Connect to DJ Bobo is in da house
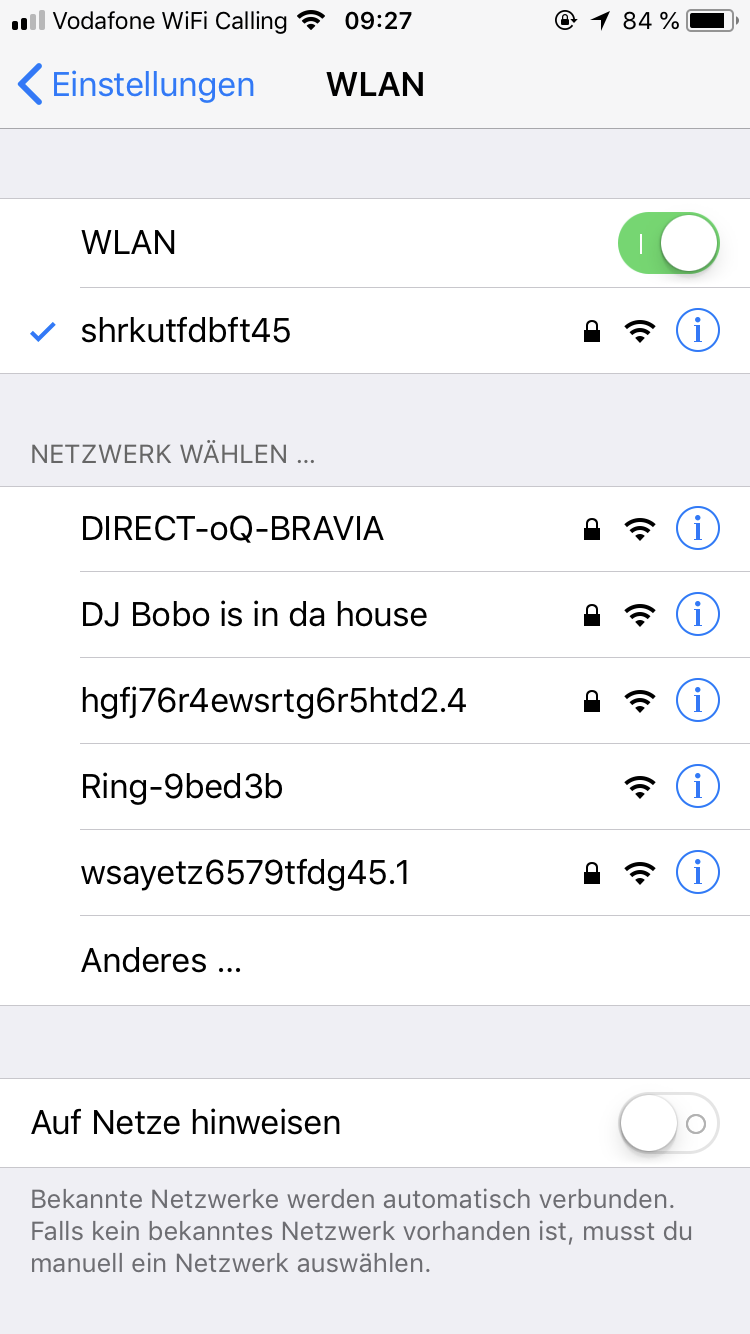The image size is (750, 1334). pyautogui.click(x=254, y=614)
